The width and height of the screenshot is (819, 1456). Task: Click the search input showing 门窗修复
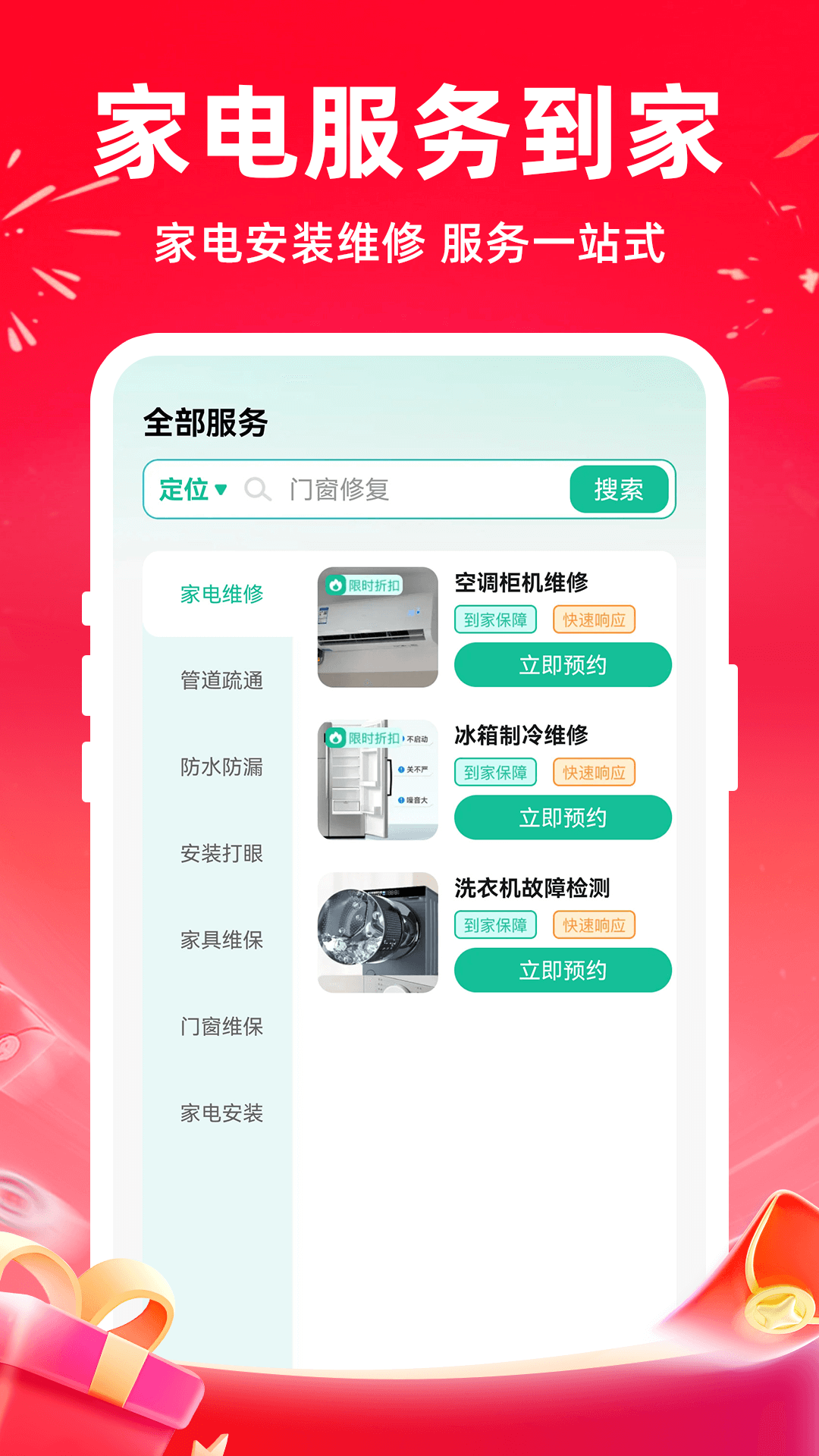pos(379,490)
